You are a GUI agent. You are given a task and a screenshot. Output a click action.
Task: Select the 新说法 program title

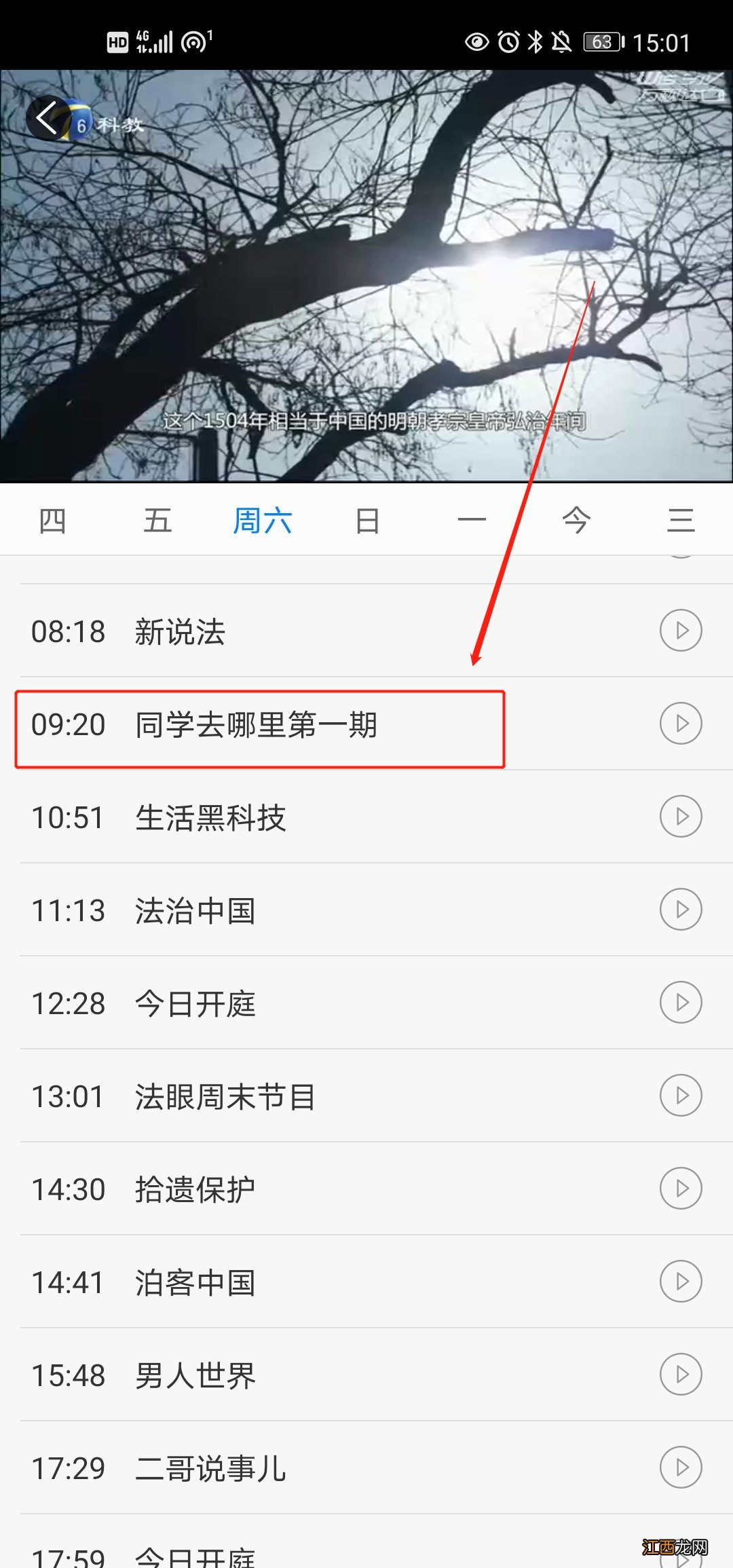181,631
